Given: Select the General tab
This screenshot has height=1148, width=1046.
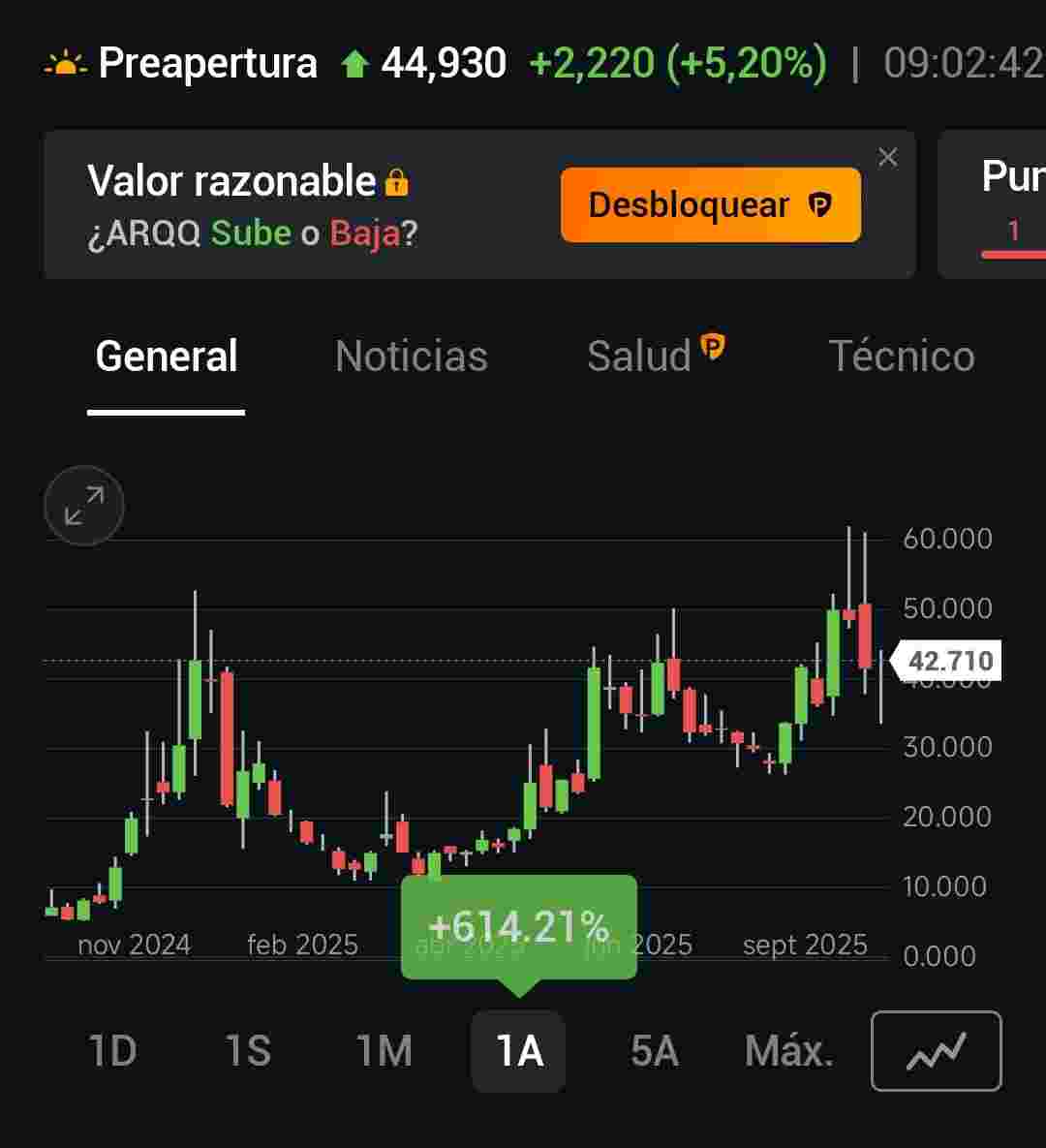Looking at the screenshot, I should [166, 357].
